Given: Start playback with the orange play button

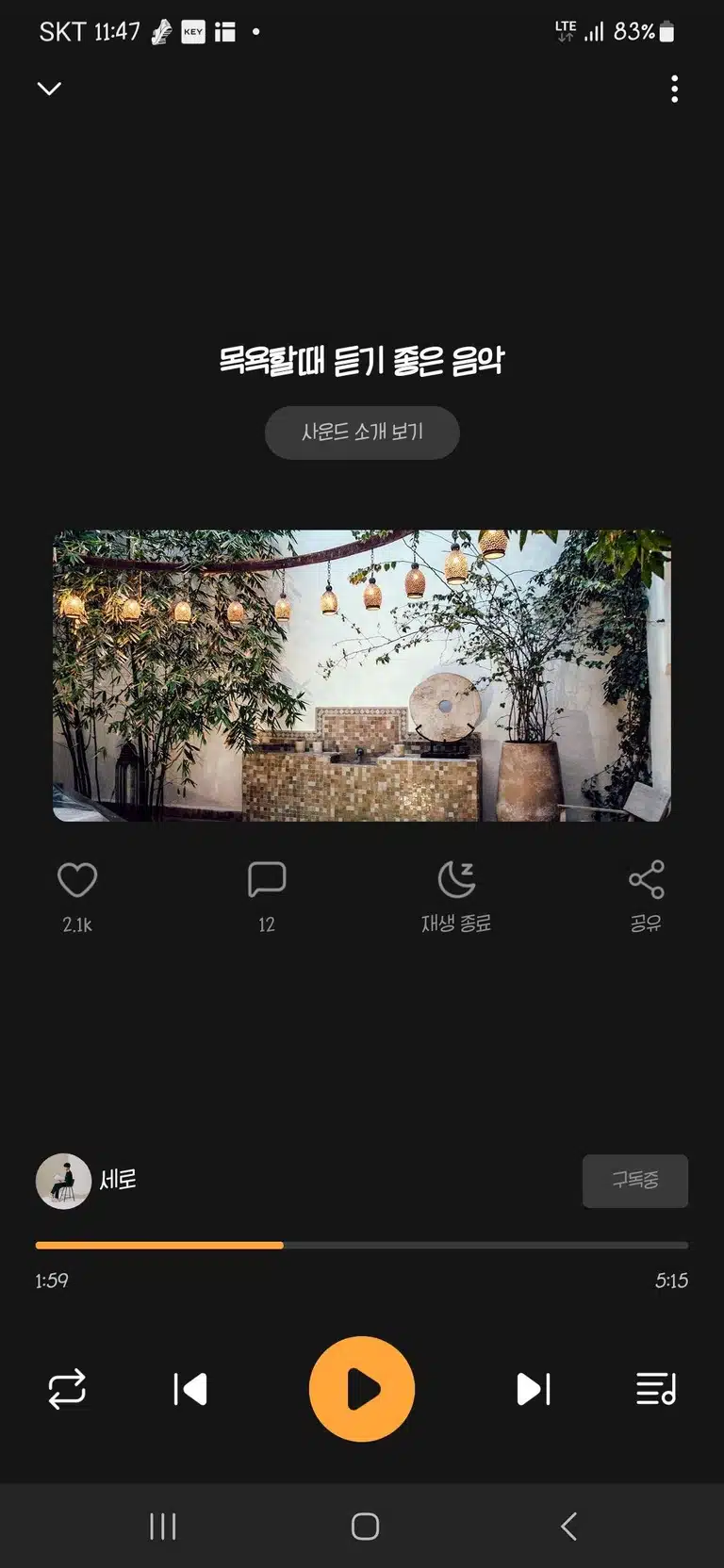Looking at the screenshot, I should point(362,1389).
